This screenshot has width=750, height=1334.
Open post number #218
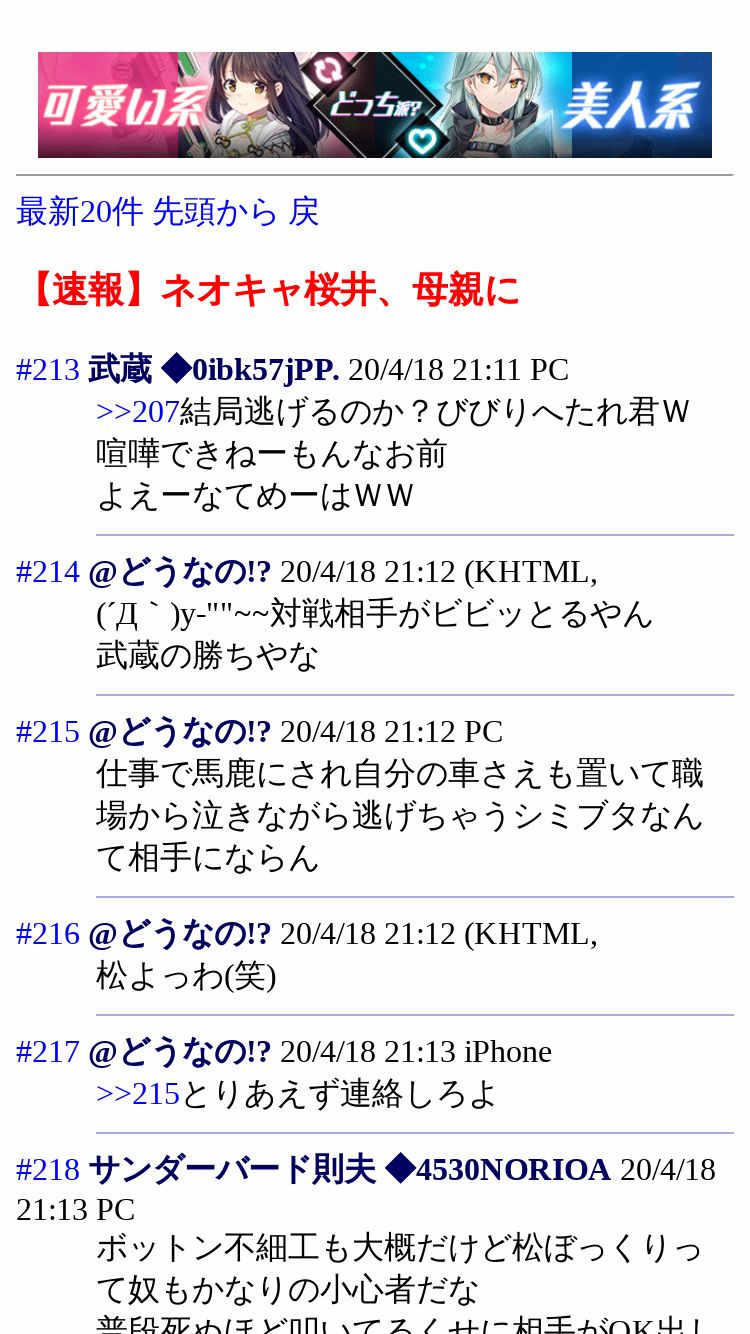(48, 1170)
